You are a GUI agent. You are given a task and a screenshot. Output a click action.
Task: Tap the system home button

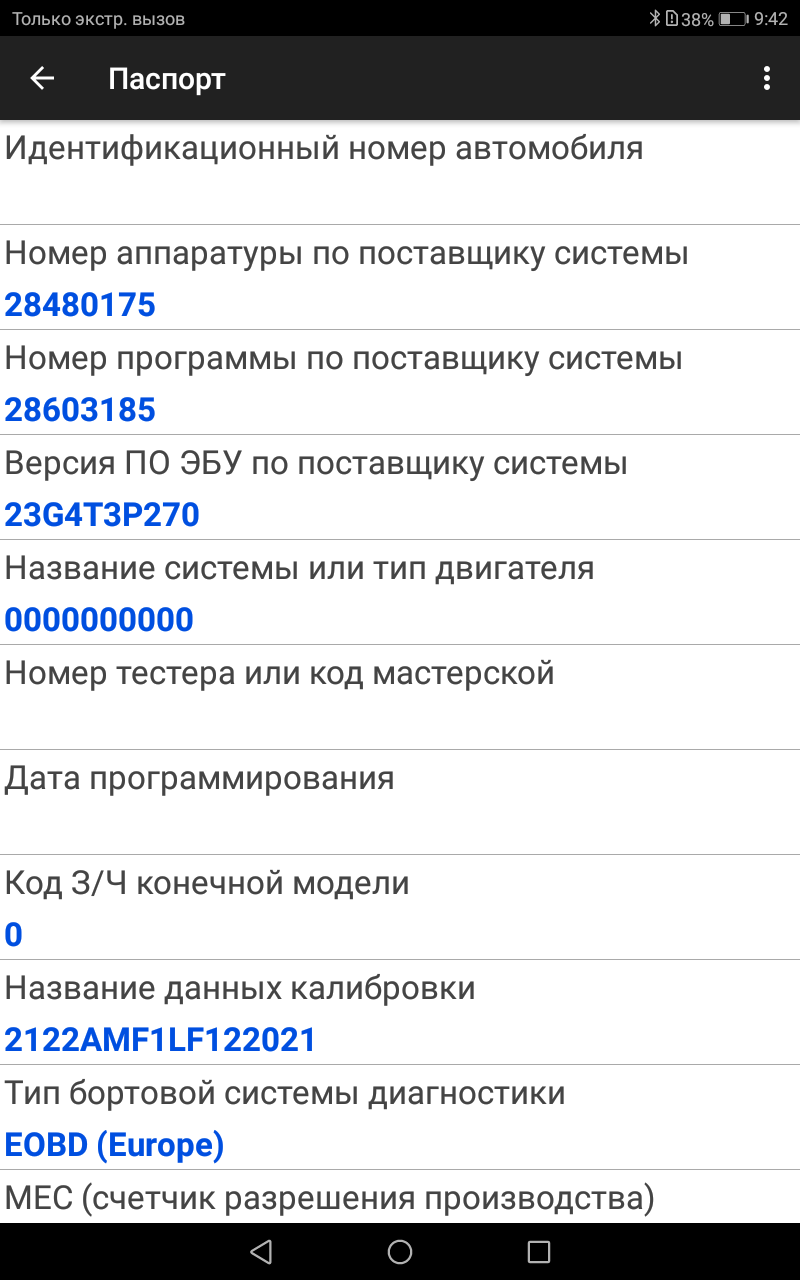pyautogui.click(x=400, y=1251)
